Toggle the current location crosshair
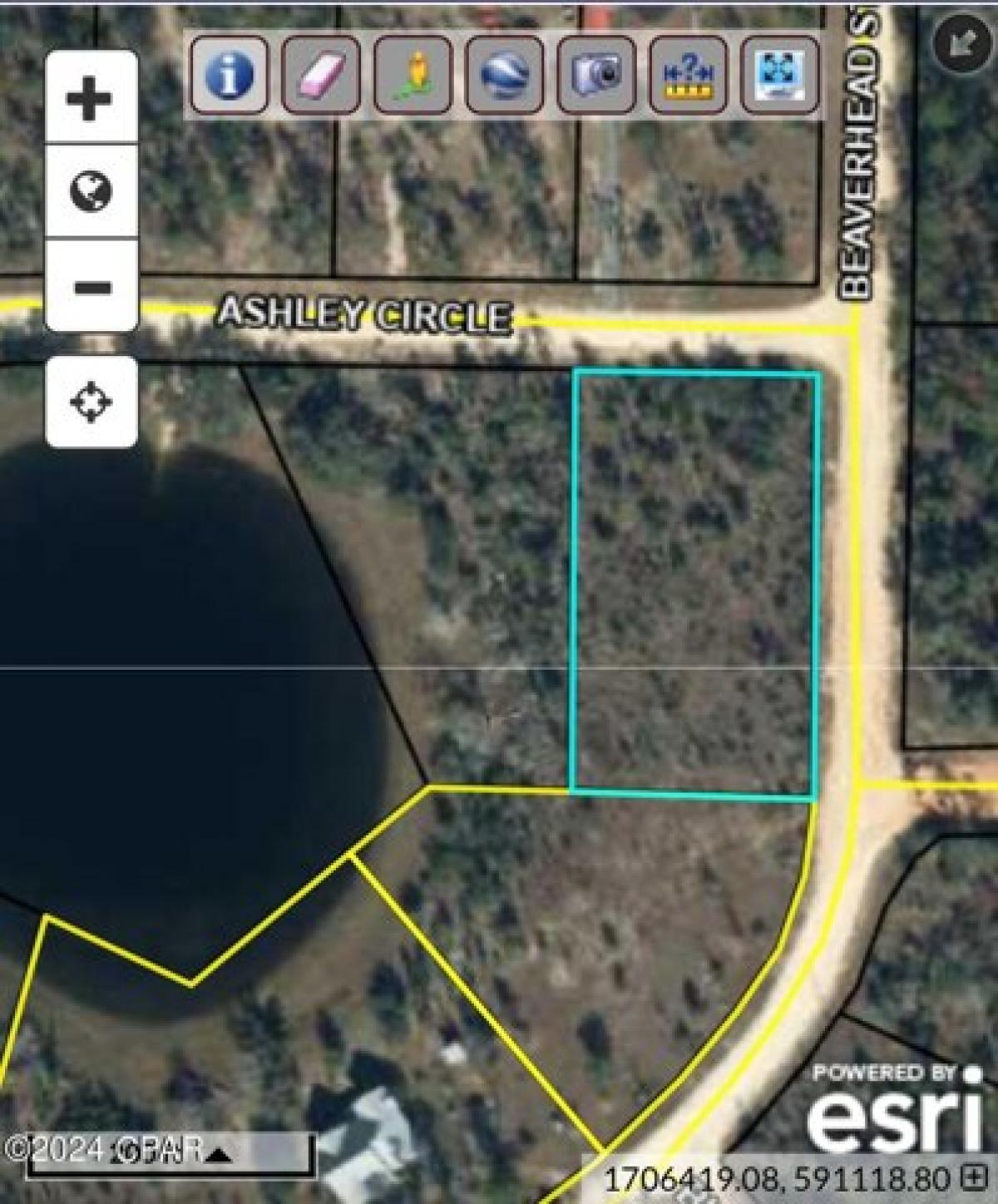 pyautogui.click(x=91, y=402)
